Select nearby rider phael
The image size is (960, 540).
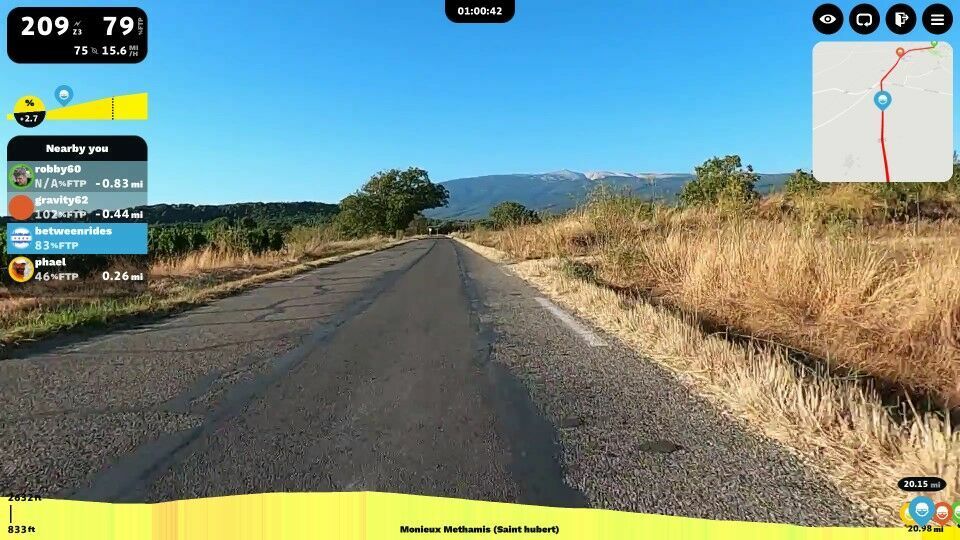77,269
